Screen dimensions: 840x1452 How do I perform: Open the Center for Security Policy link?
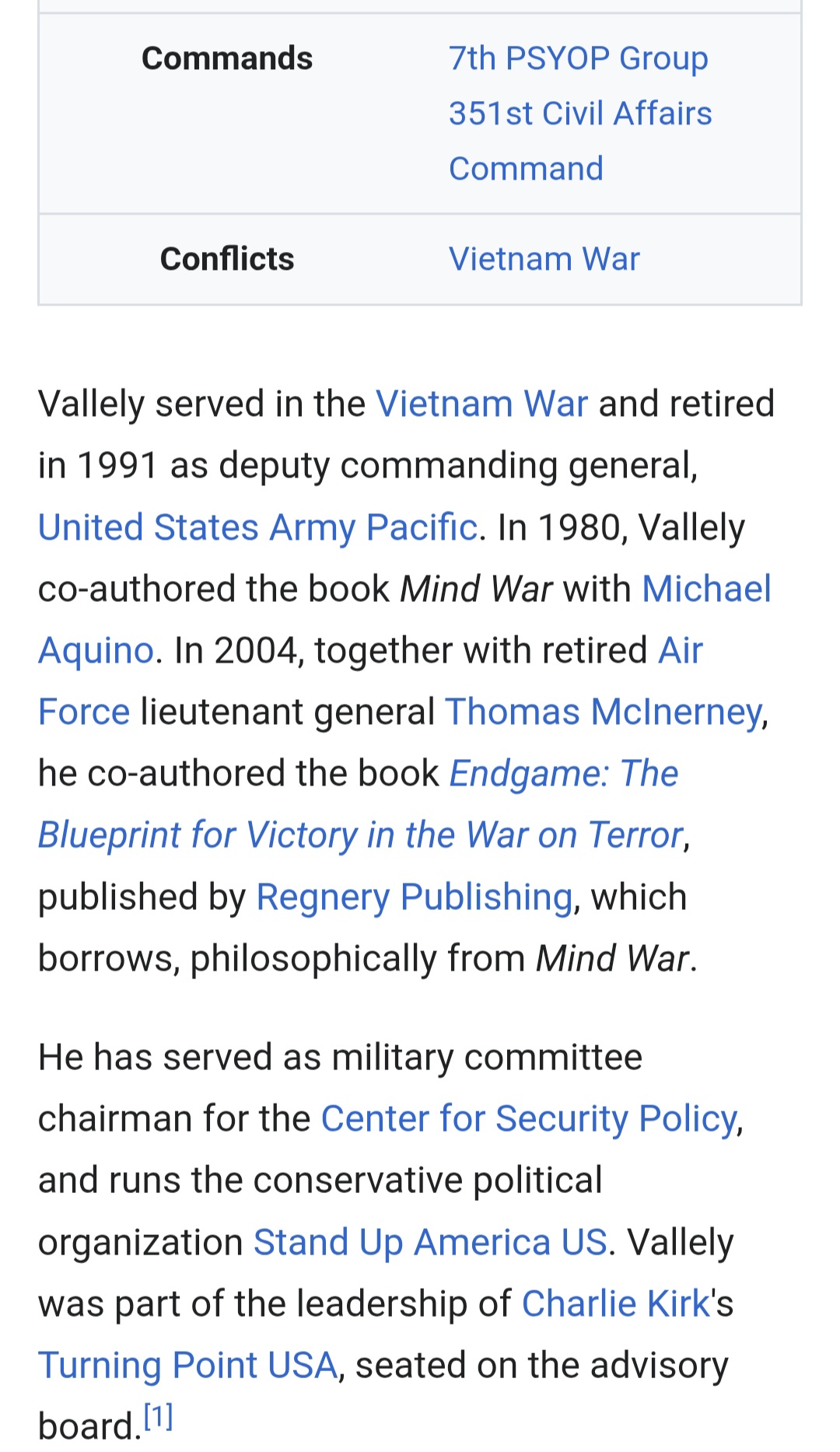(528, 1118)
